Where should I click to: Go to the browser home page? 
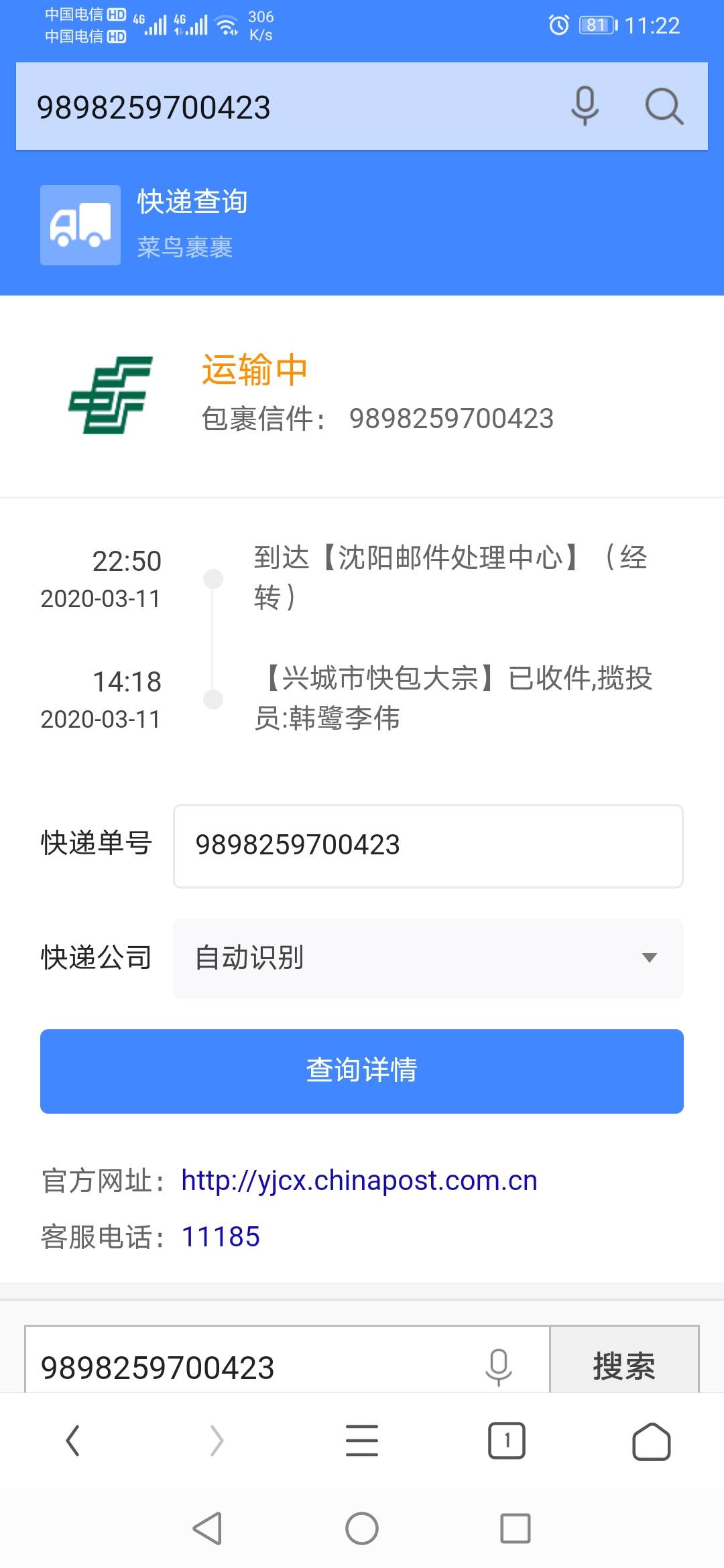click(651, 1441)
